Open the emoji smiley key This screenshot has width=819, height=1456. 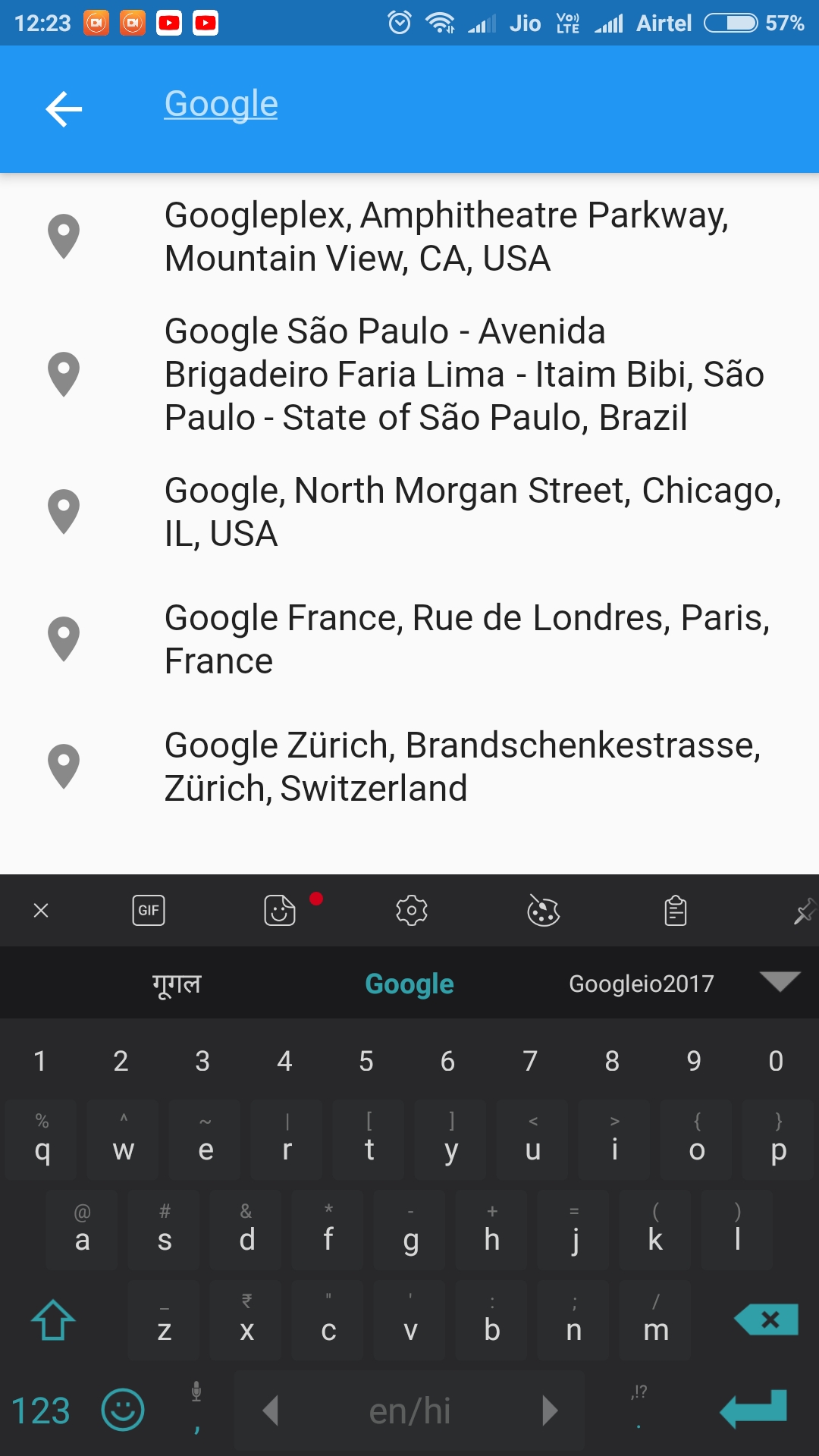coord(123,1410)
